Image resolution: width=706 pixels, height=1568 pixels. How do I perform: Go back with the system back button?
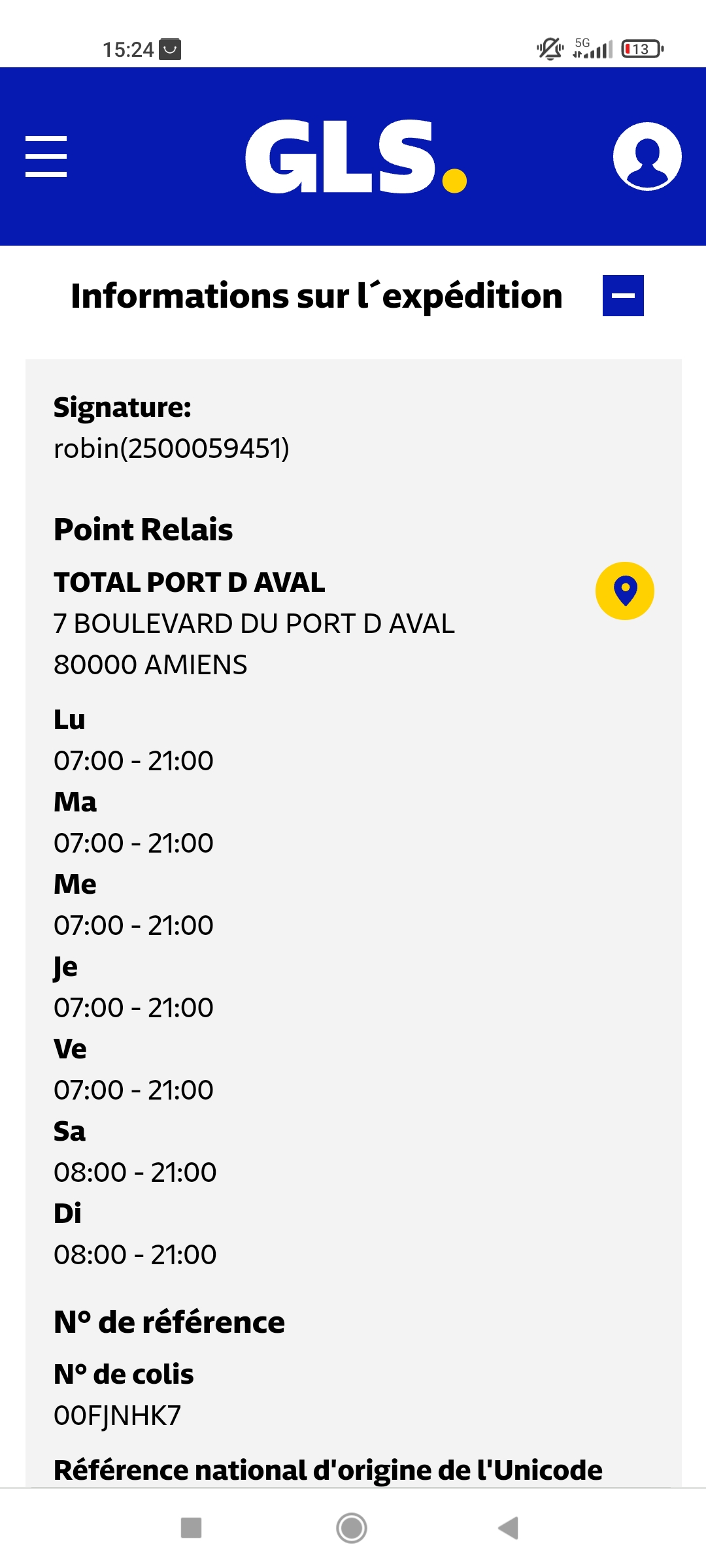click(509, 1528)
